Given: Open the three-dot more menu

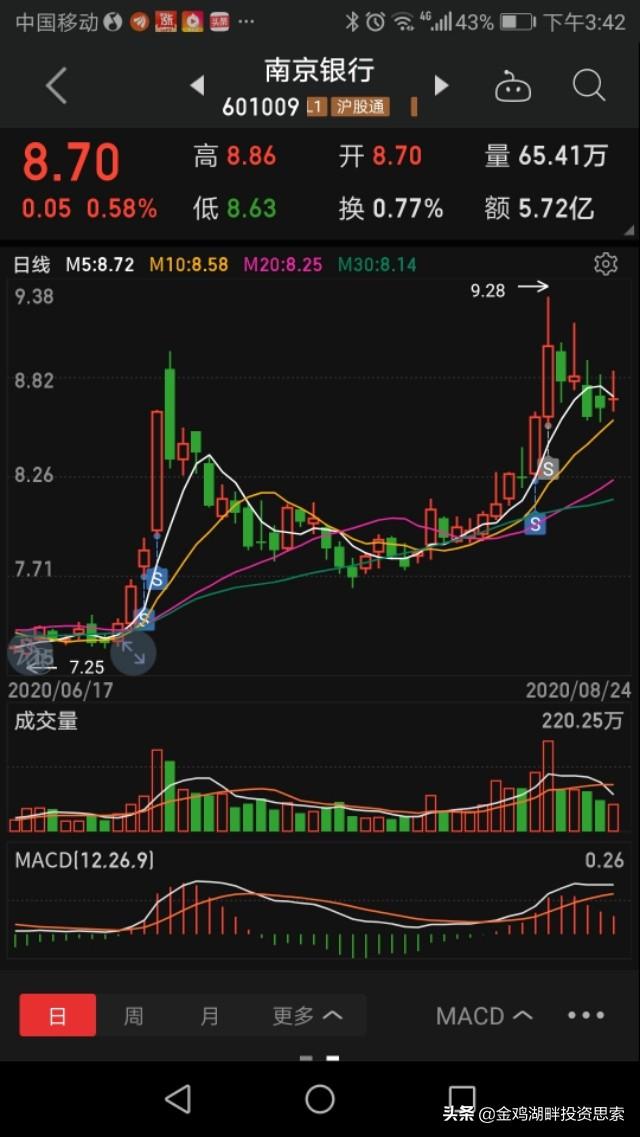Looking at the screenshot, I should 586,1016.
